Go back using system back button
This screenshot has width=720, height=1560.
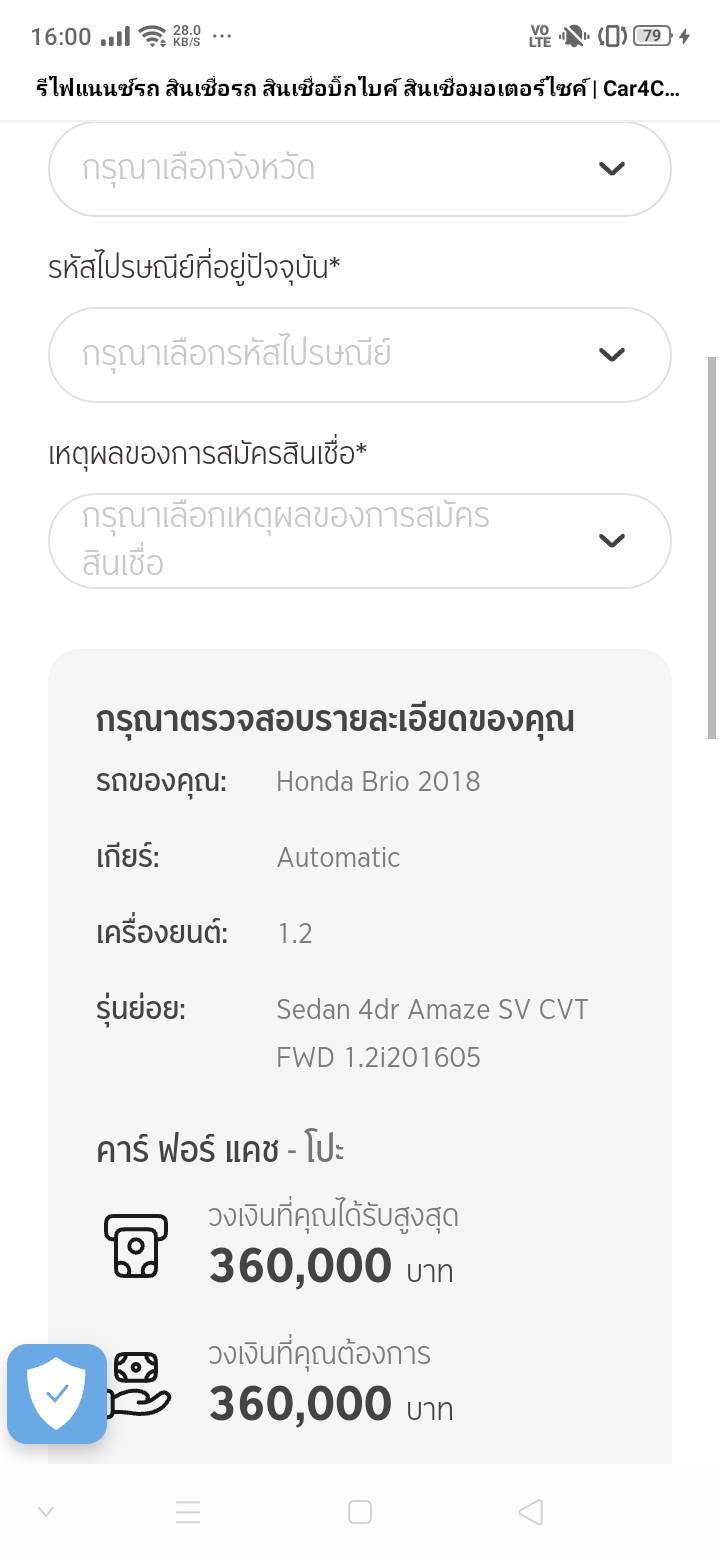[531, 1512]
